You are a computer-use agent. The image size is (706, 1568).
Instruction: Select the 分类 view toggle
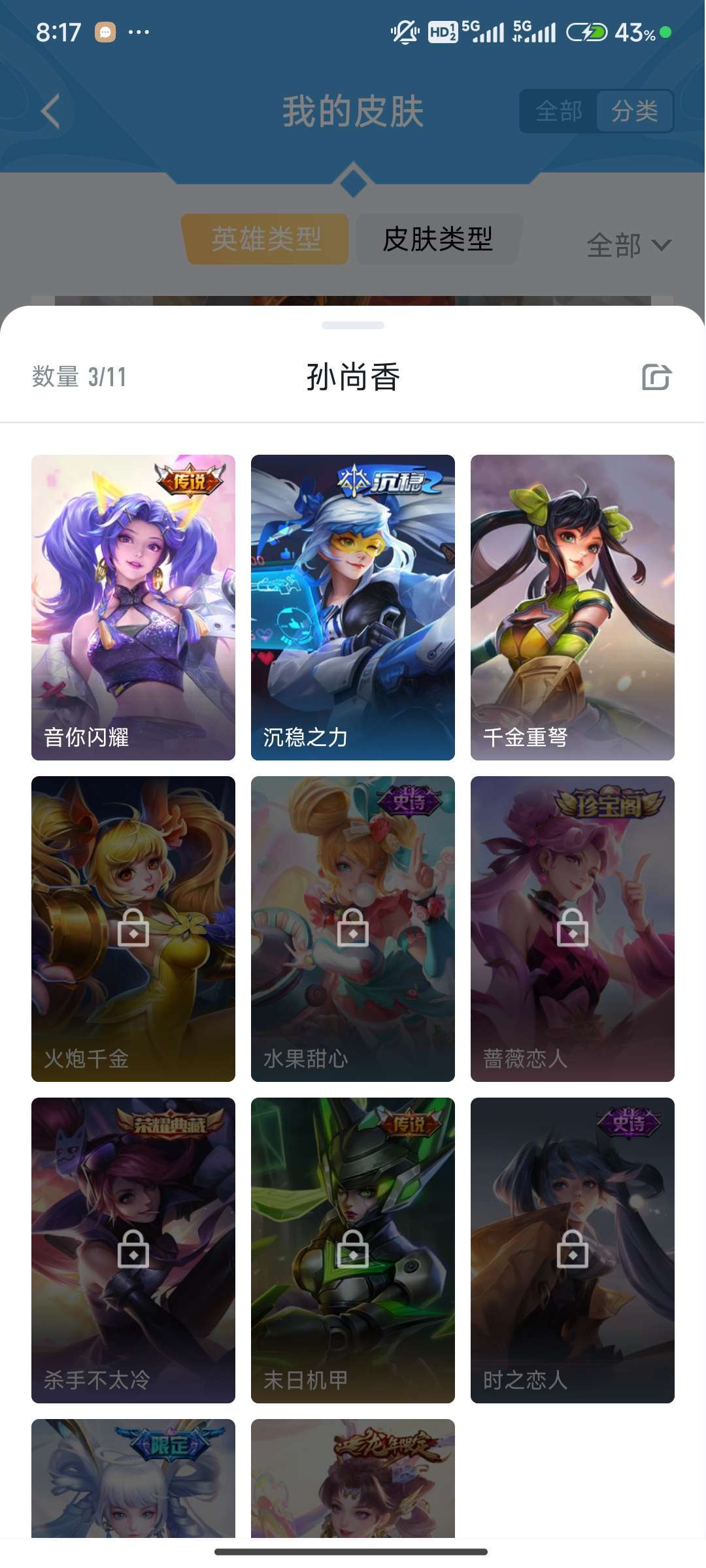click(634, 111)
